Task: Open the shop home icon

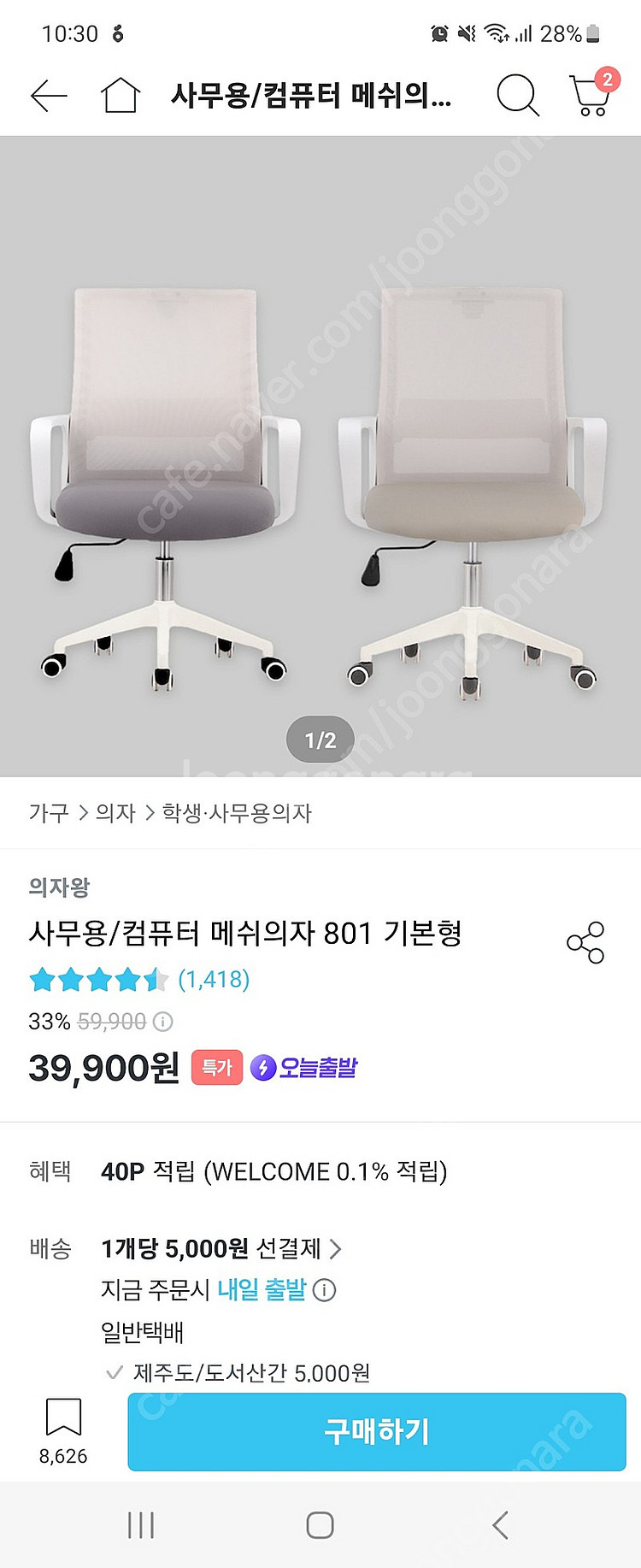Action: pyautogui.click(x=121, y=96)
